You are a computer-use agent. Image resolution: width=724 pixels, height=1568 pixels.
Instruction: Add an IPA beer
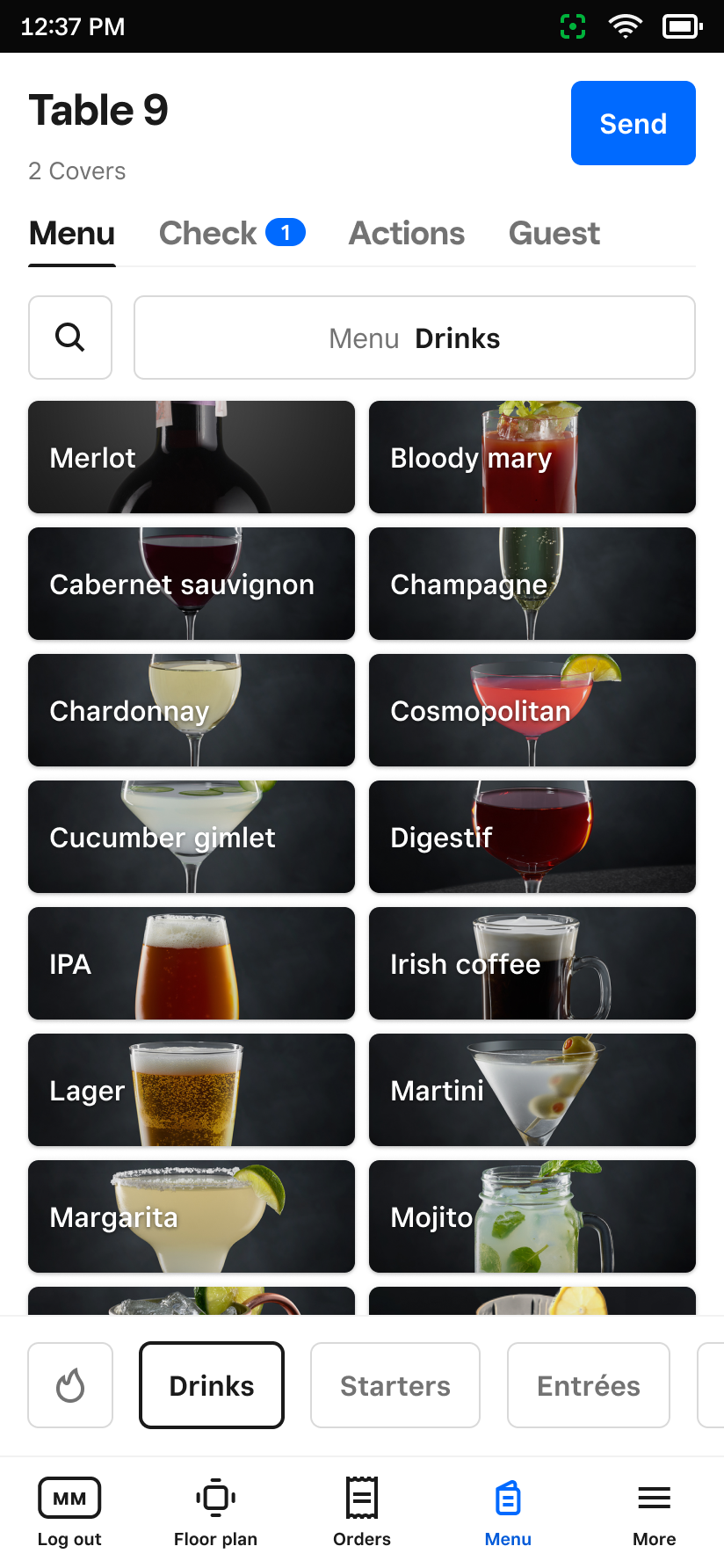click(x=192, y=963)
